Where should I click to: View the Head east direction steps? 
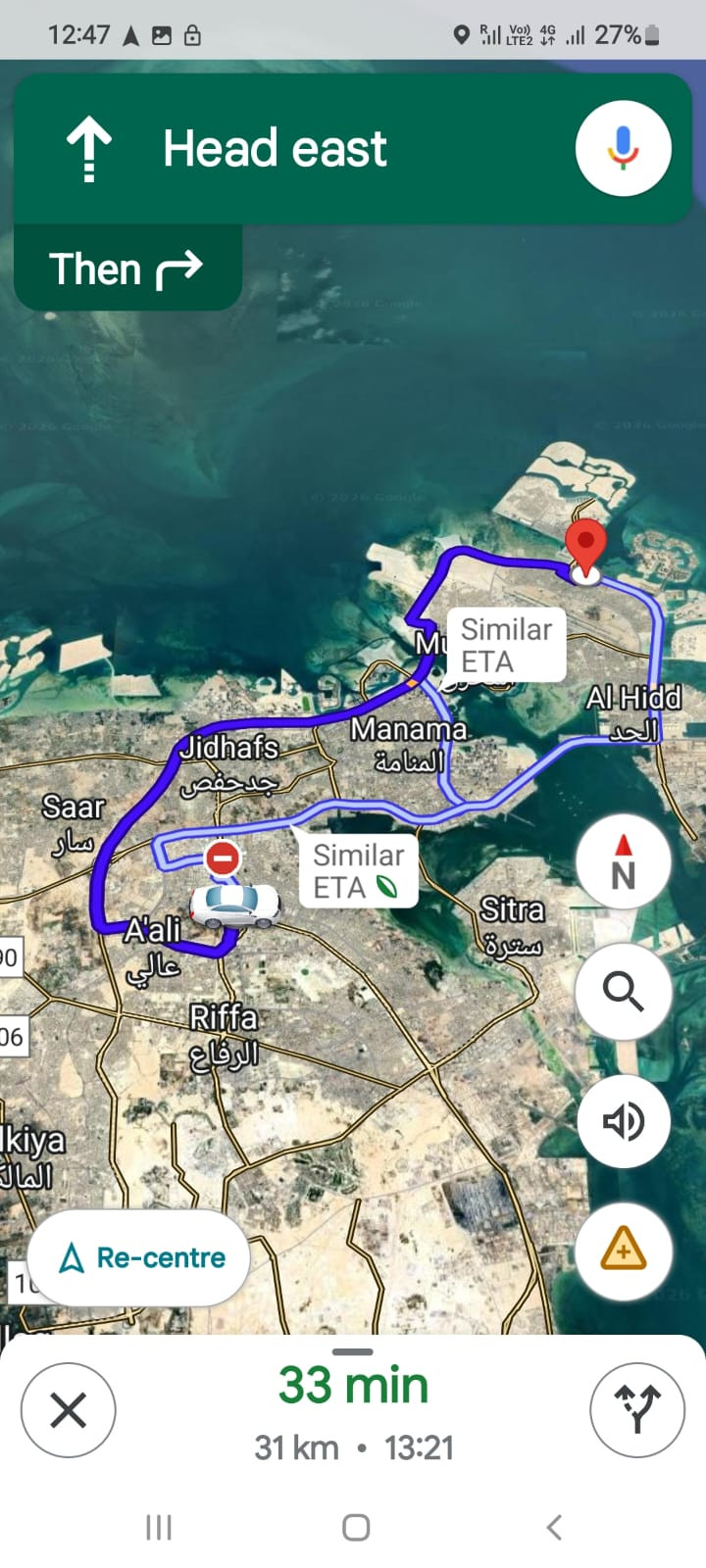(x=275, y=149)
